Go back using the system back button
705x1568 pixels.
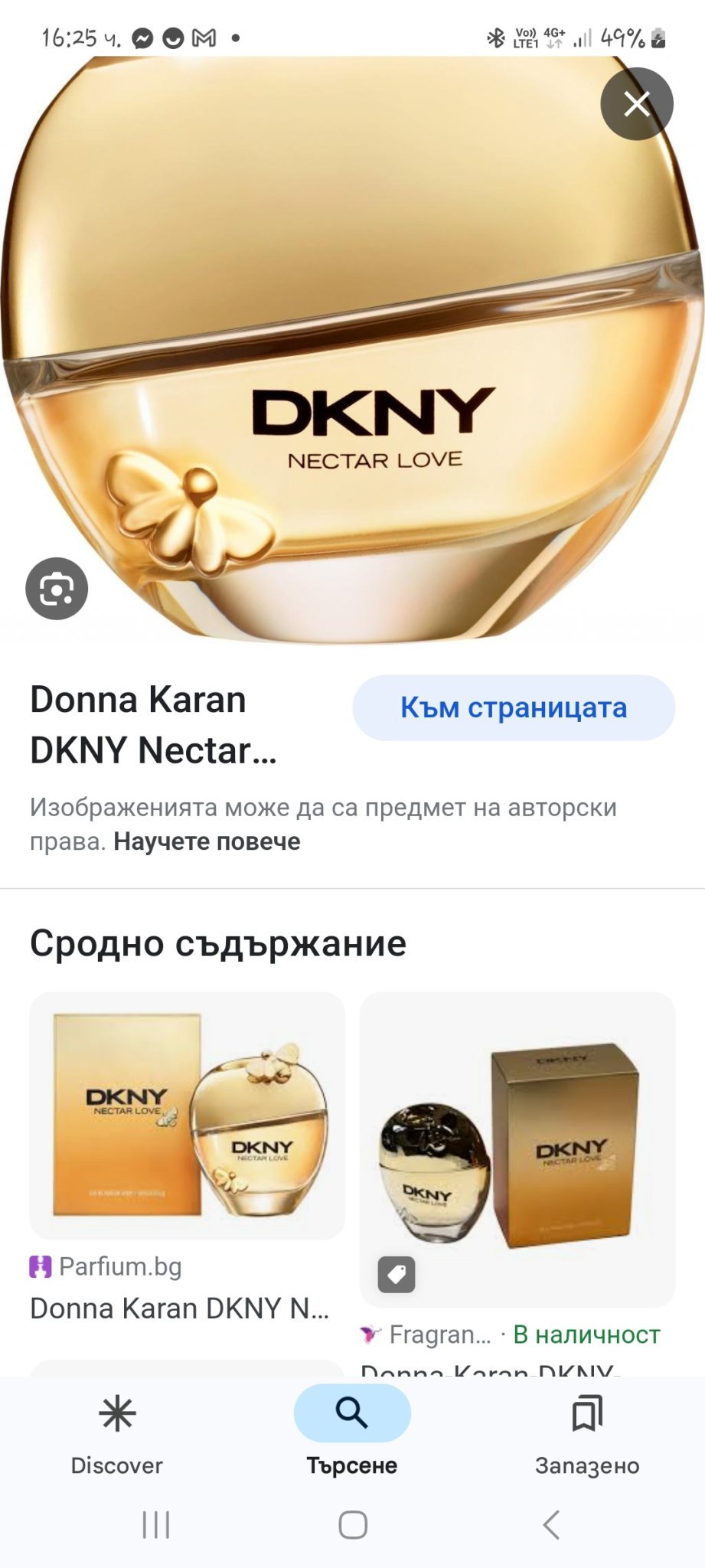pyautogui.click(x=551, y=1524)
